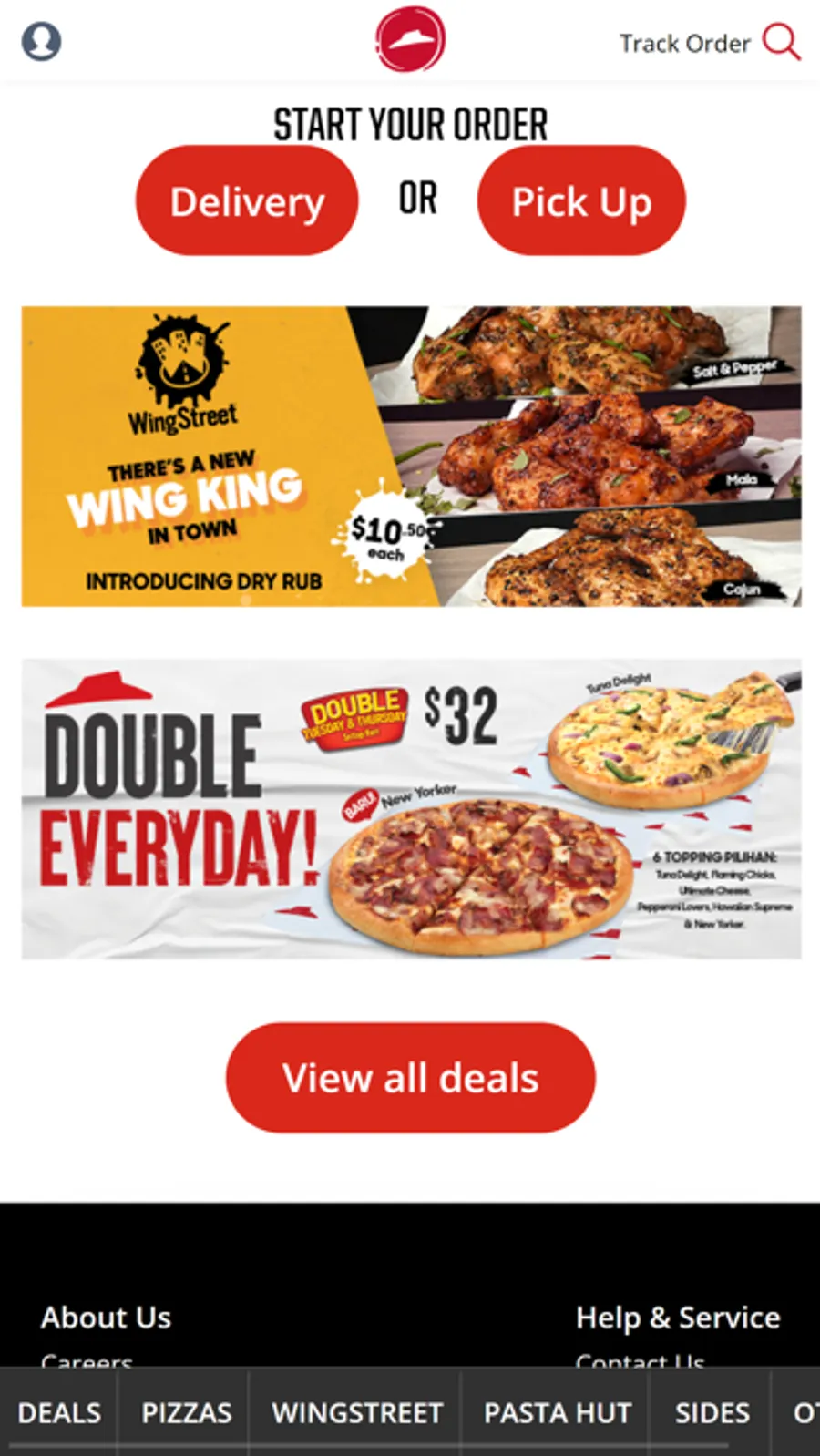Select the WingStreet menu tab
Image resolution: width=820 pixels, height=1456 pixels.
(357, 1412)
